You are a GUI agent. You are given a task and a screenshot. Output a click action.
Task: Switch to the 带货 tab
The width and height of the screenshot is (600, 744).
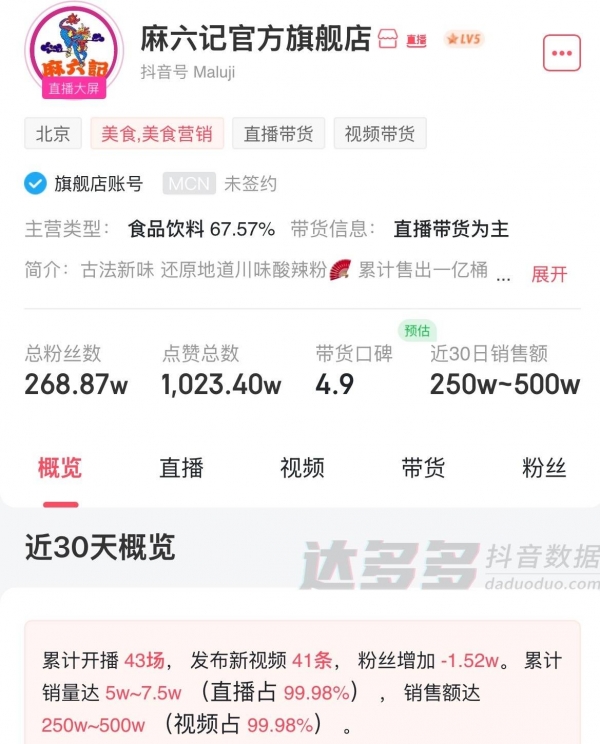coord(423,467)
